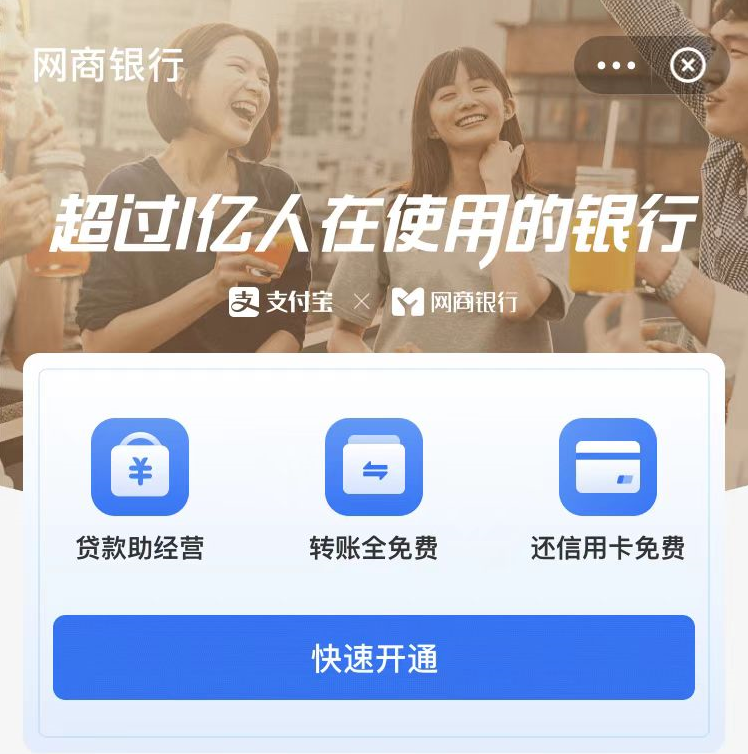Image resolution: width=748 pixels, height=754 pixels.
Task: Close the 网商银行 mini program
Action: [x=688, y=66]
